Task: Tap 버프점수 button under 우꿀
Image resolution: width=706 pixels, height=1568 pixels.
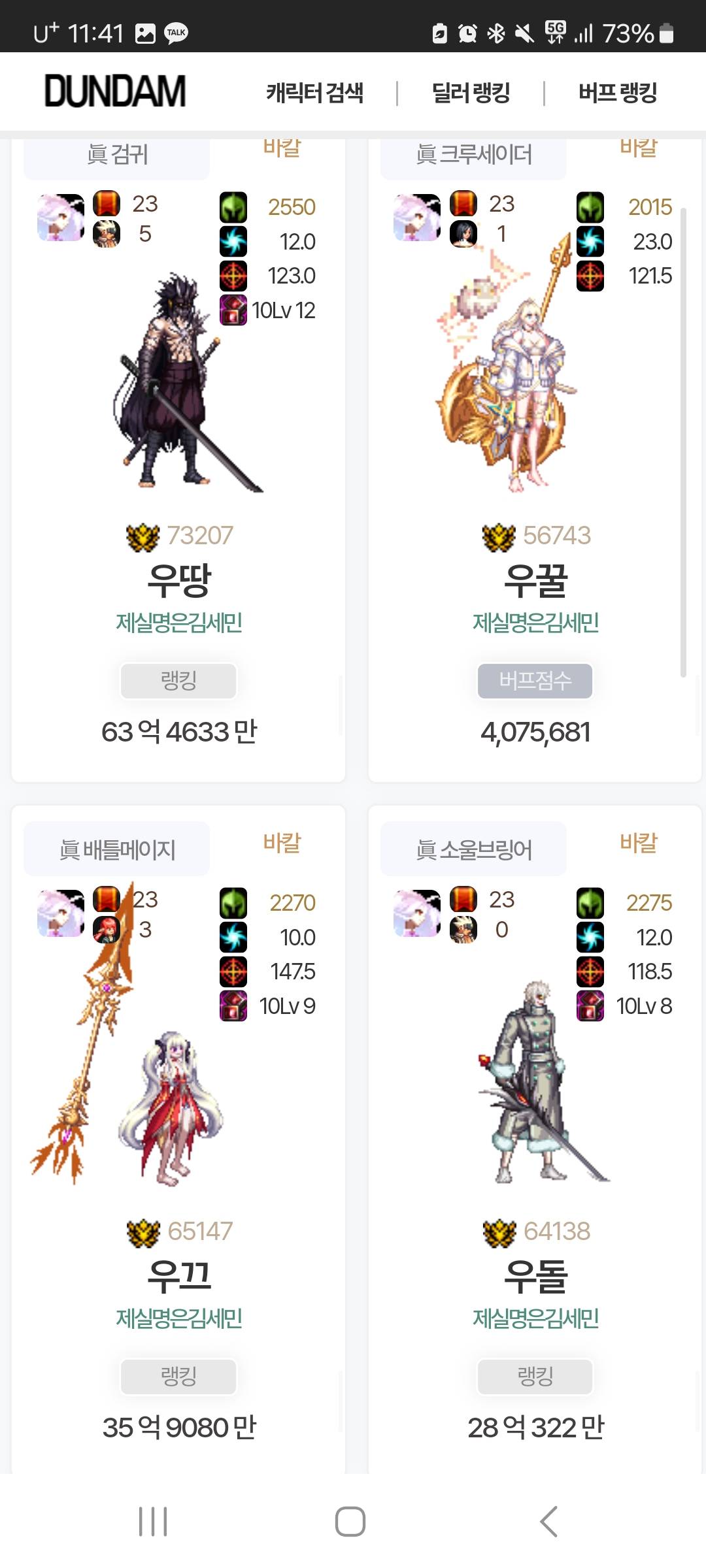Action: pos(535,681)
